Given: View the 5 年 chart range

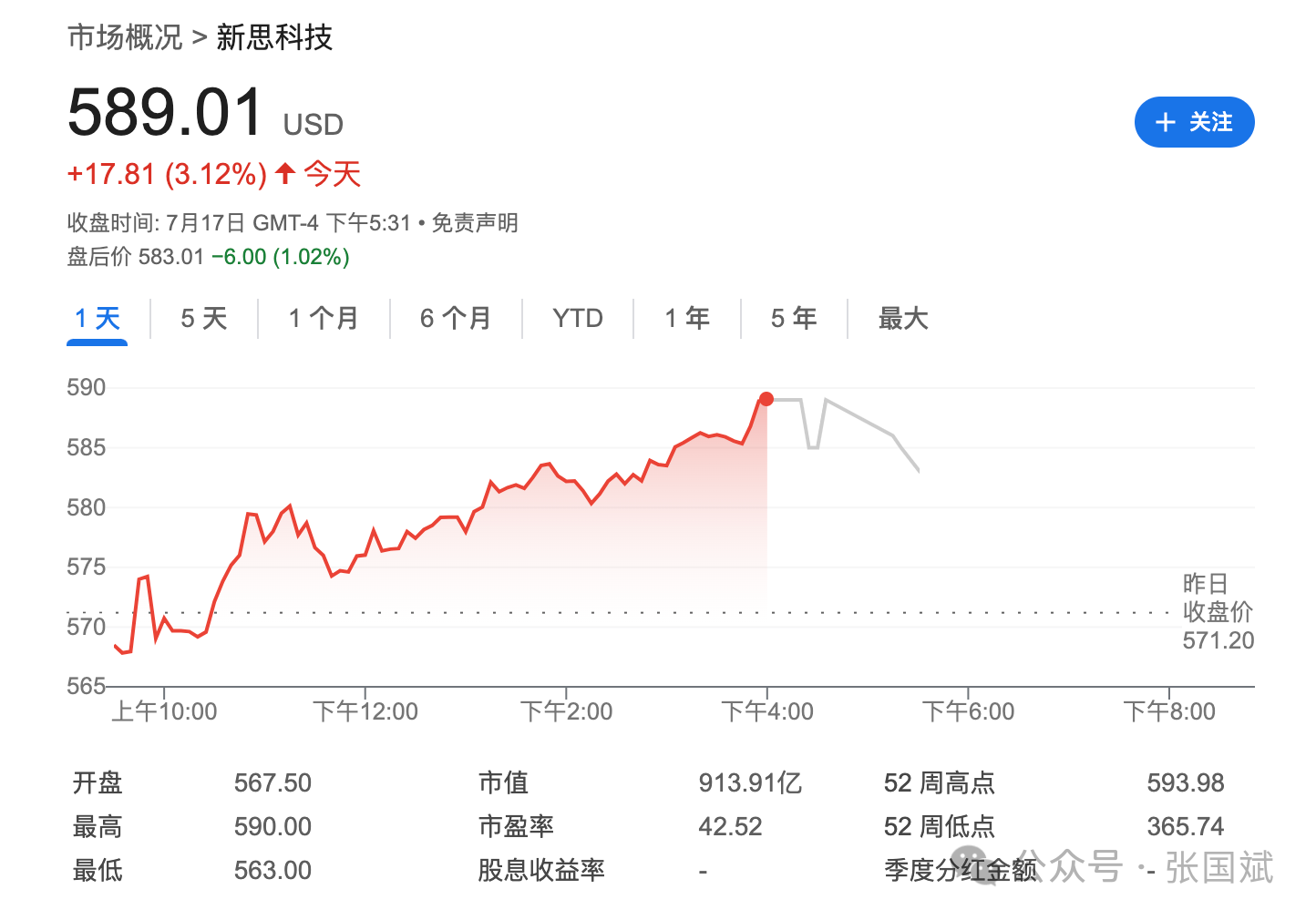Looking at the screenshot, I should click(794, 319).
